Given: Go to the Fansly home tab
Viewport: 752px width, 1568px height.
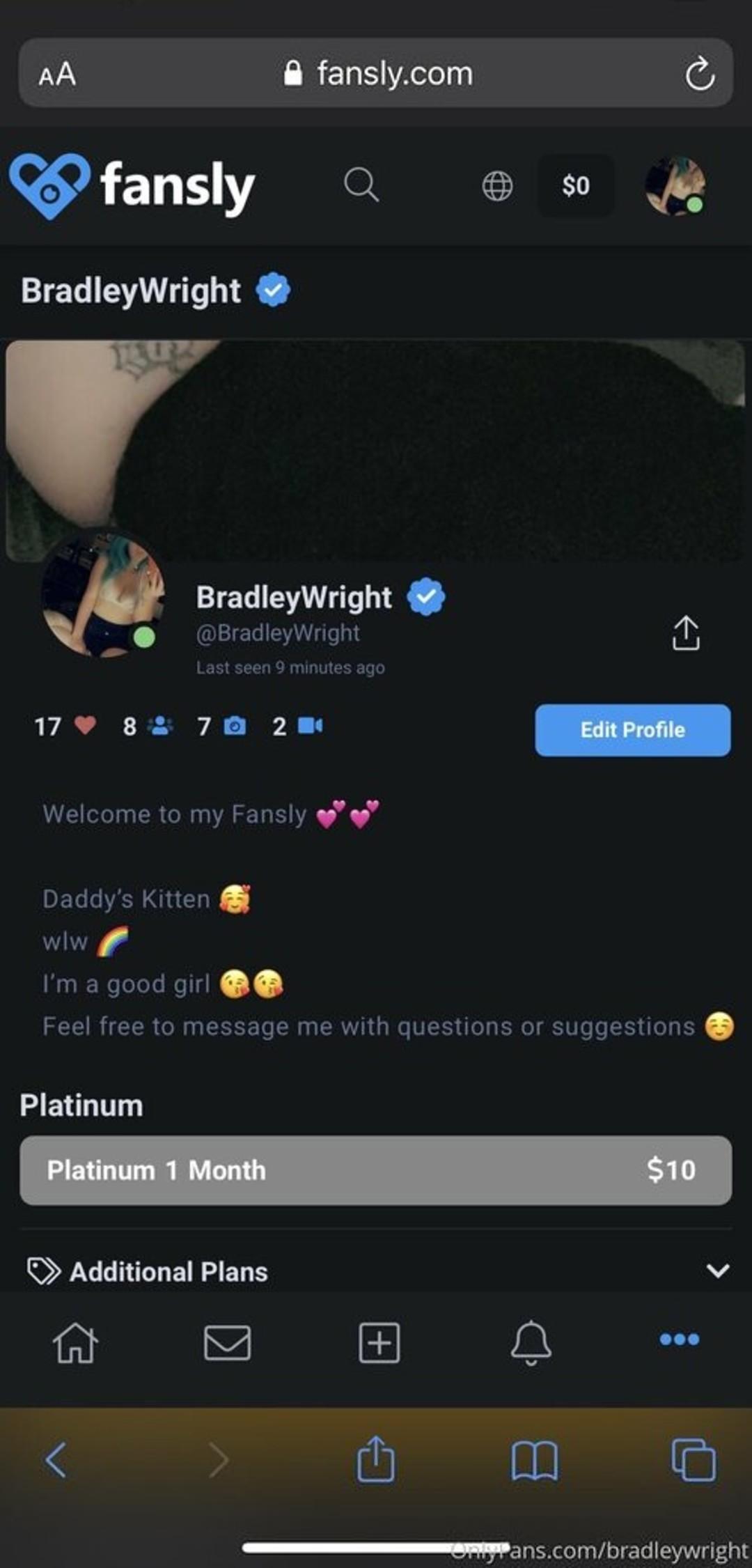Looking at the screenshot, I should [x=75, y=1342].
